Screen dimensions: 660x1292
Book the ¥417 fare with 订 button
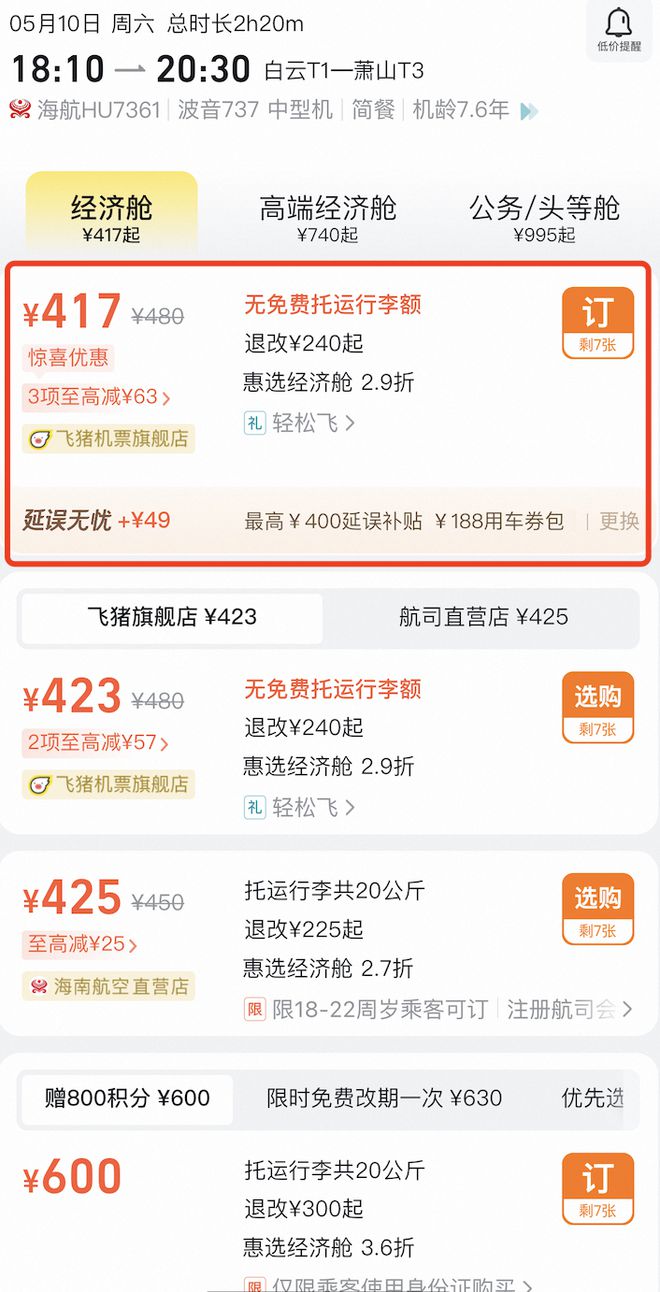597,322
